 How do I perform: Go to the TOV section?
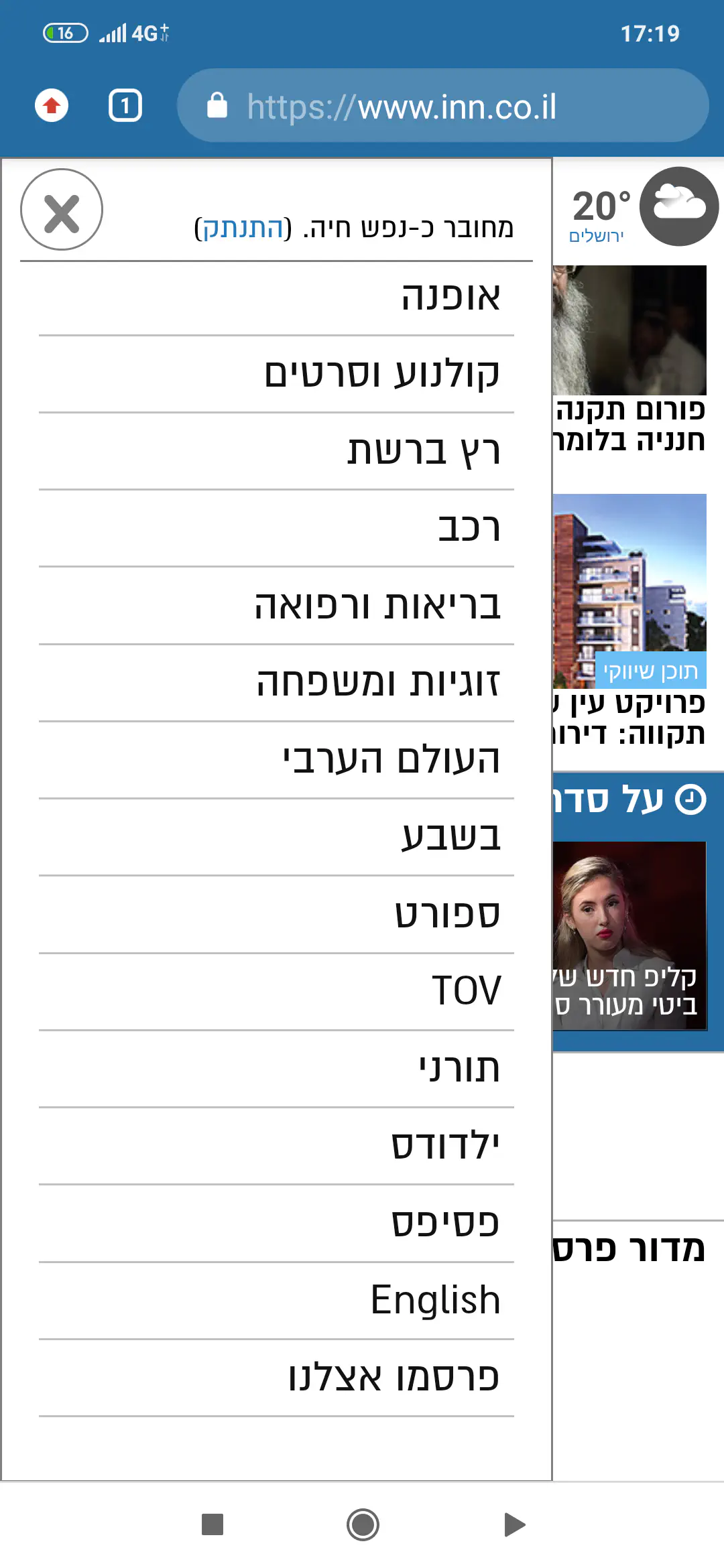466,991
